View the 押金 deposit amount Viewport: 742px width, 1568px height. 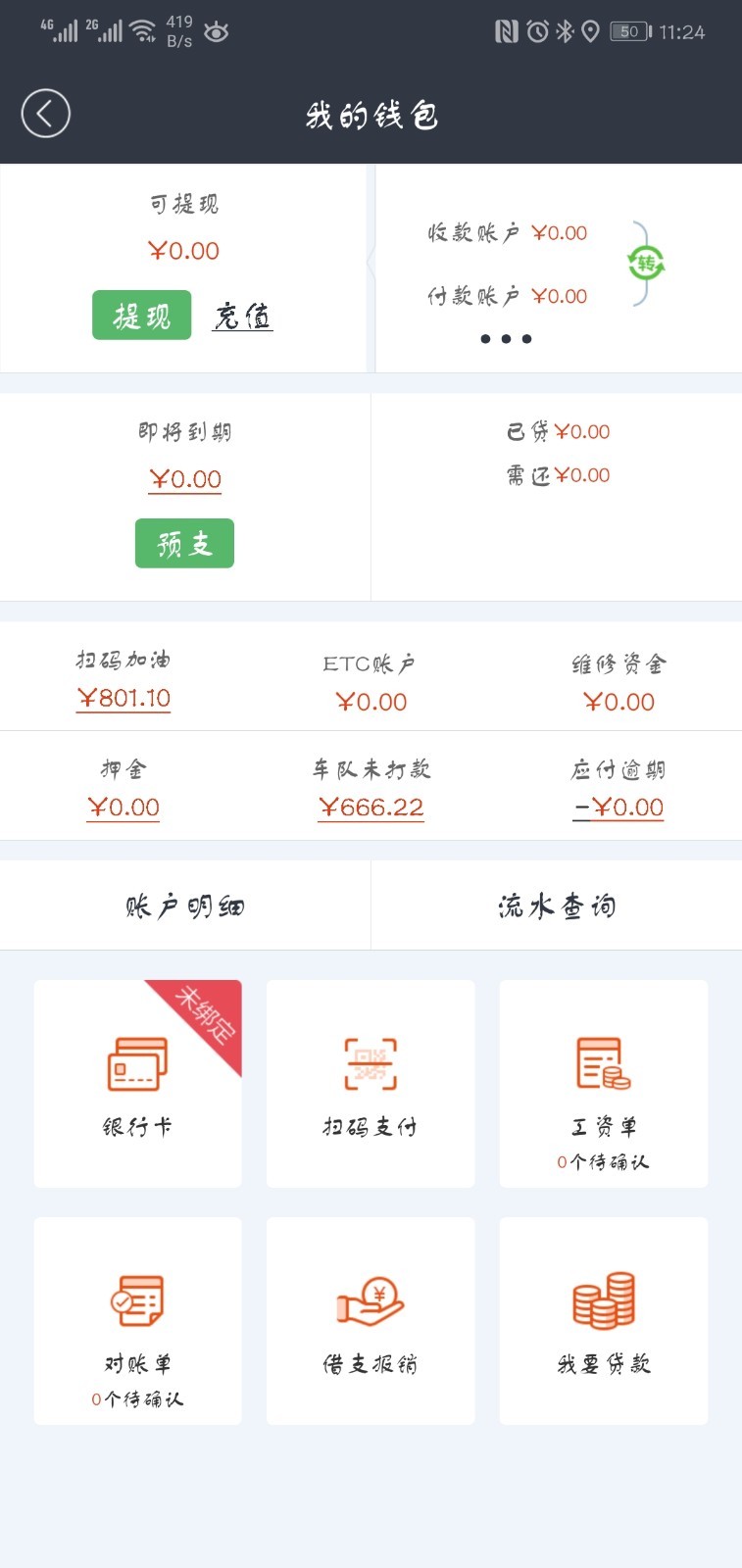click(x=123, y=806)
